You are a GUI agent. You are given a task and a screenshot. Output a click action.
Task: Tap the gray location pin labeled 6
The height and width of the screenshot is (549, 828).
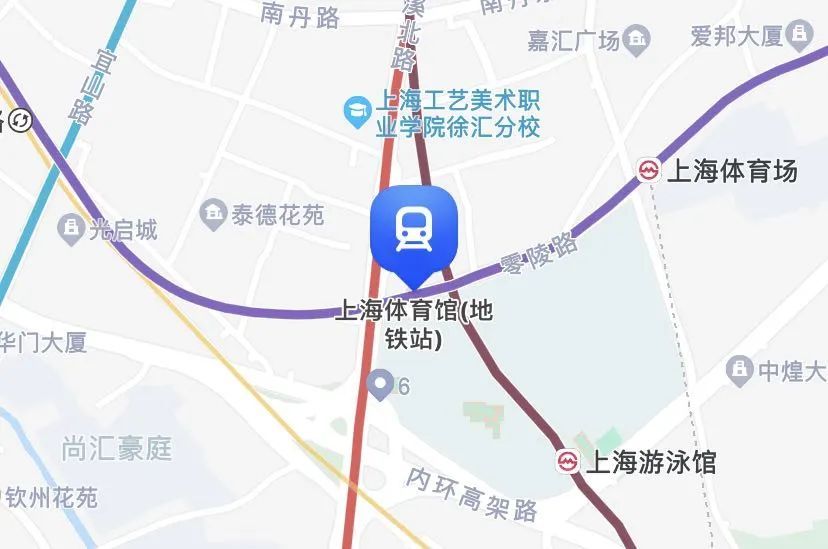point(380,383)
